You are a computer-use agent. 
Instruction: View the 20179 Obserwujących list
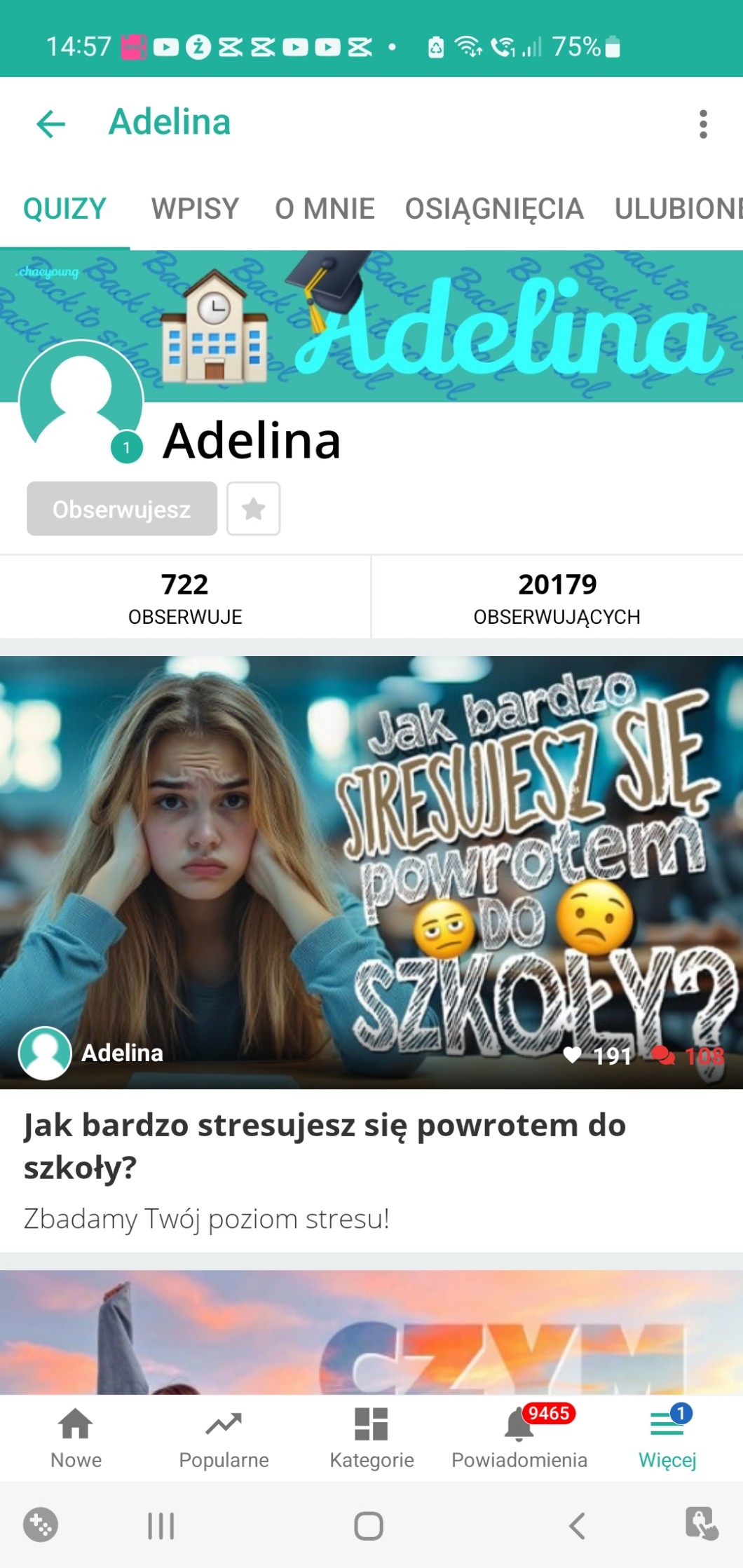pyautogui.click(x=557, y=597)
